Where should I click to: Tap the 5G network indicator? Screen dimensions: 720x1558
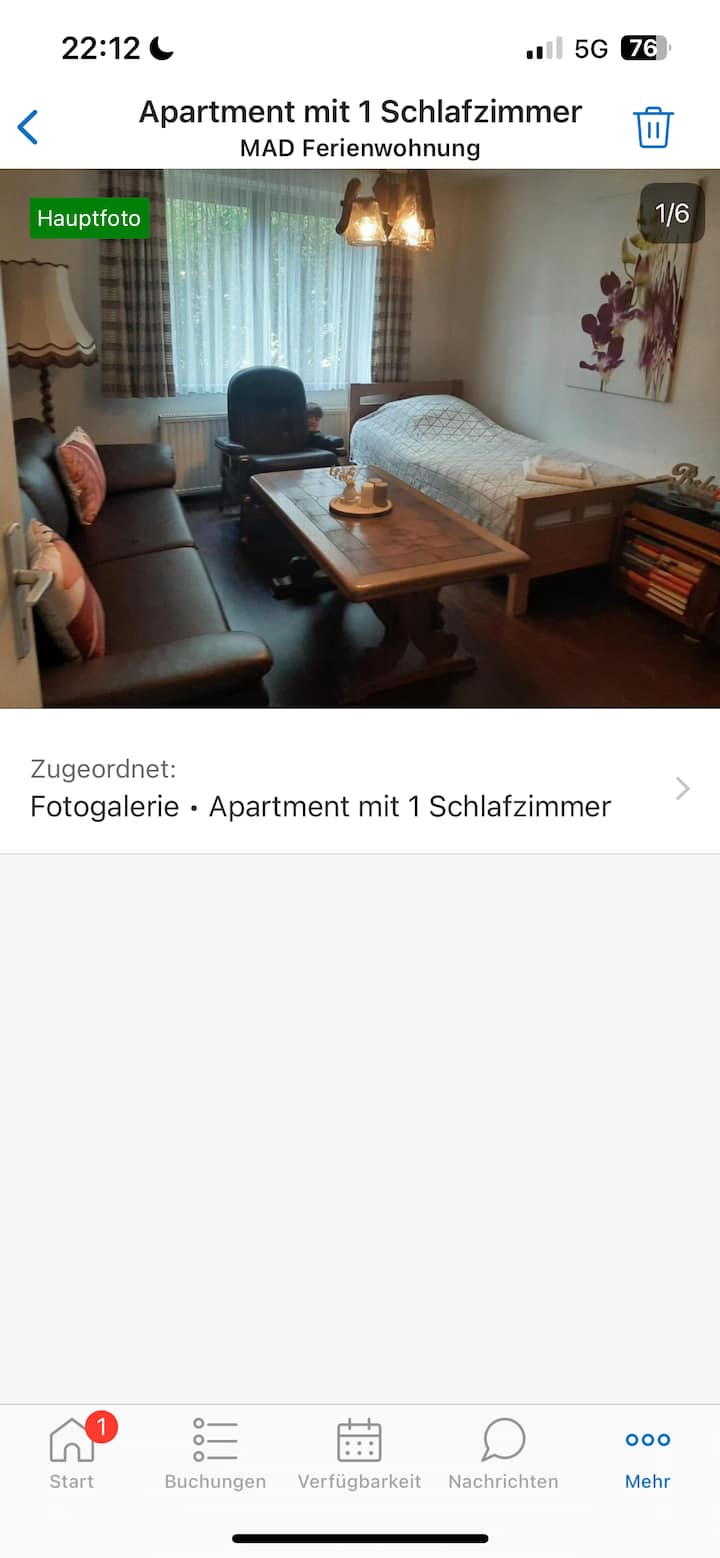click(590, 46)
